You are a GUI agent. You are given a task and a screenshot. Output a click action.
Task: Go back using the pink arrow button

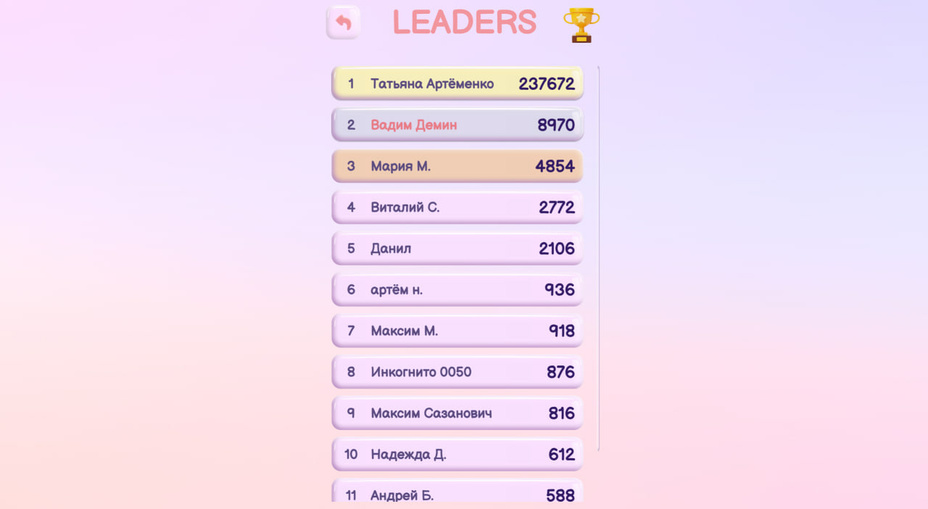coord(343,22)
